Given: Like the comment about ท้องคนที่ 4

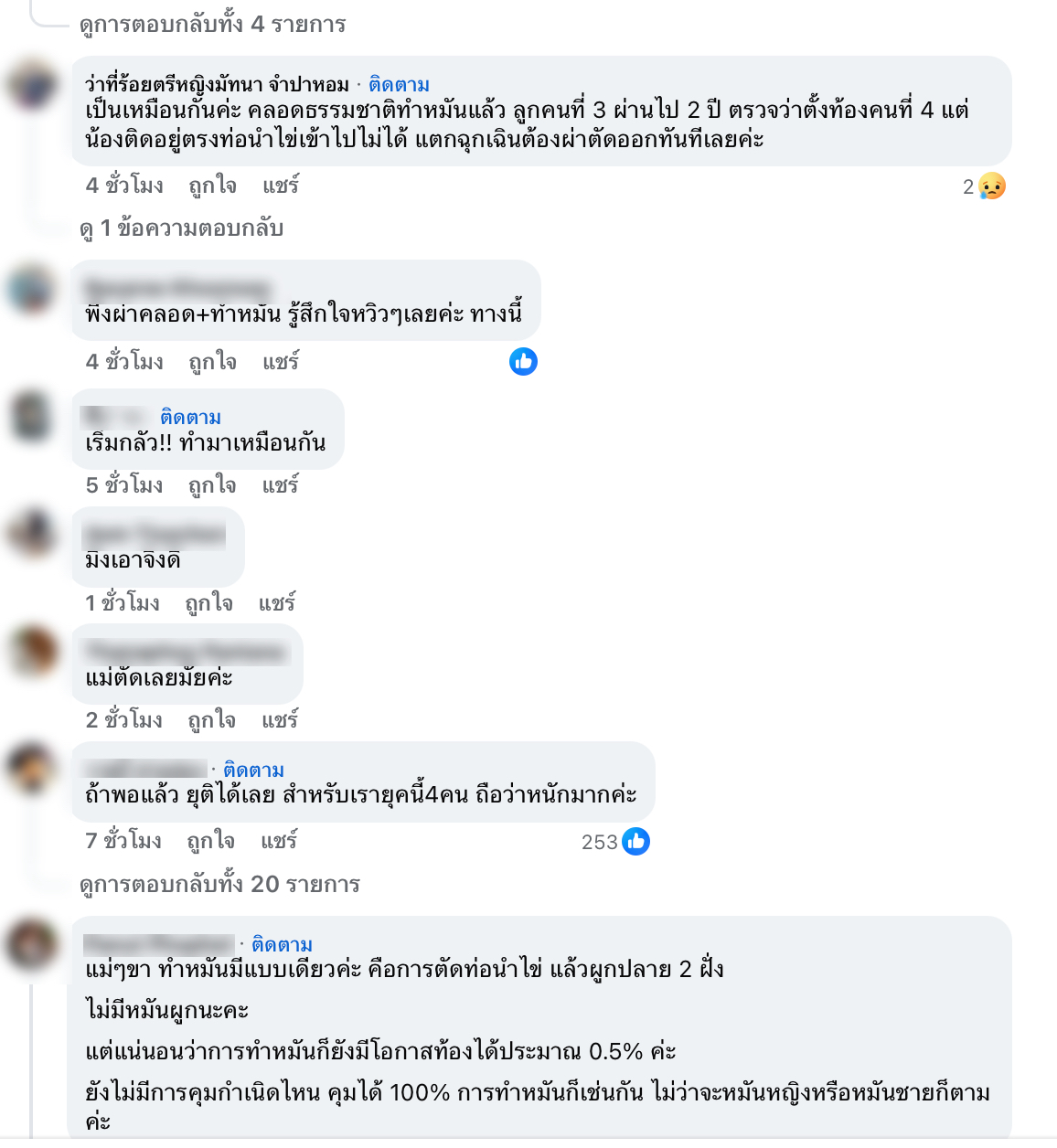Looking at the screenshot, I should tap(212, 186).
